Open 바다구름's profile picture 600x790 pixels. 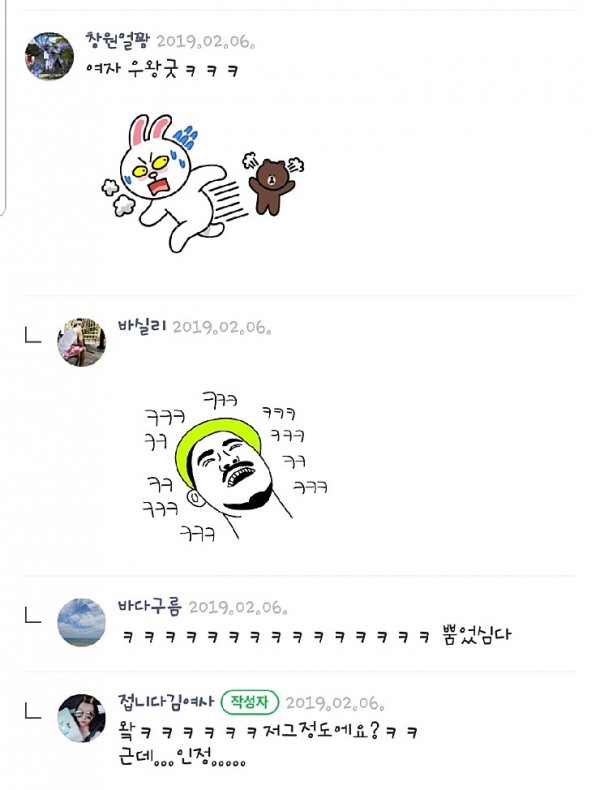pyautogui.click(x=81, y=622)
